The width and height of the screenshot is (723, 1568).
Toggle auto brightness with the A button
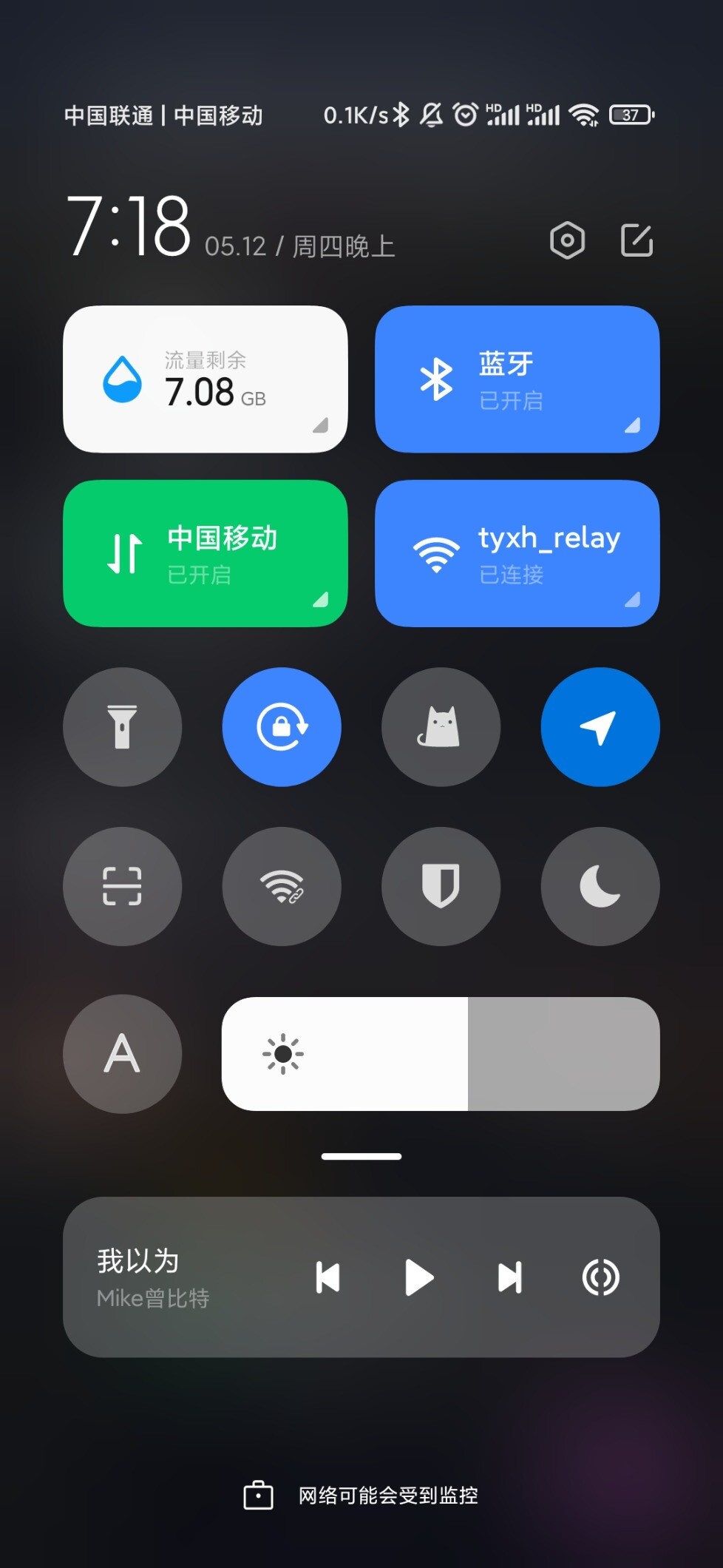pyautogui.click(x=122, y=1054)
